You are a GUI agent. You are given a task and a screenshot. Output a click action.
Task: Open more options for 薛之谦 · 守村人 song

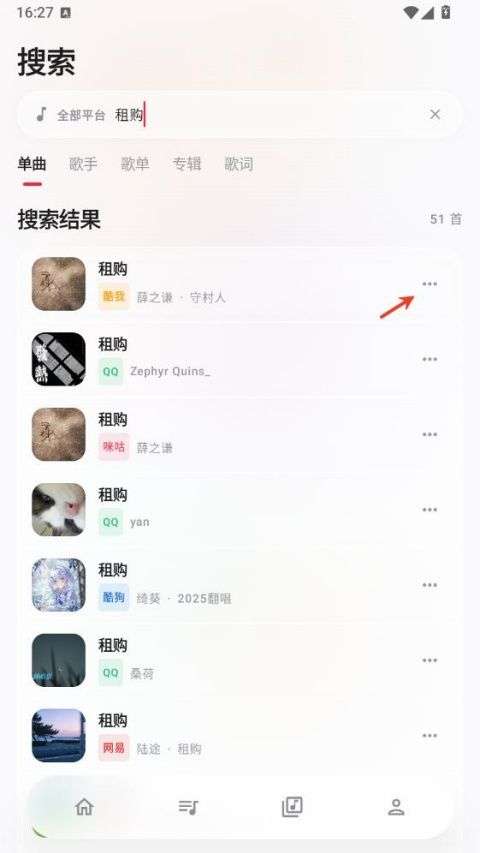coord(429,284)
